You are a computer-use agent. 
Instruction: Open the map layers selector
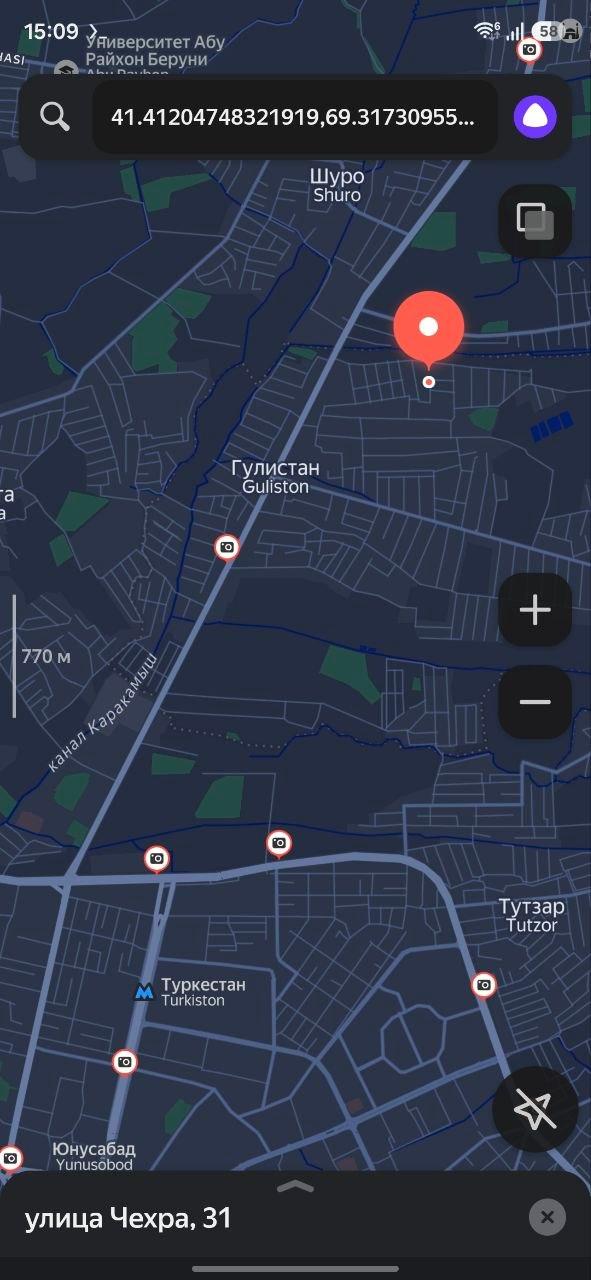click(x=535, y=220)
